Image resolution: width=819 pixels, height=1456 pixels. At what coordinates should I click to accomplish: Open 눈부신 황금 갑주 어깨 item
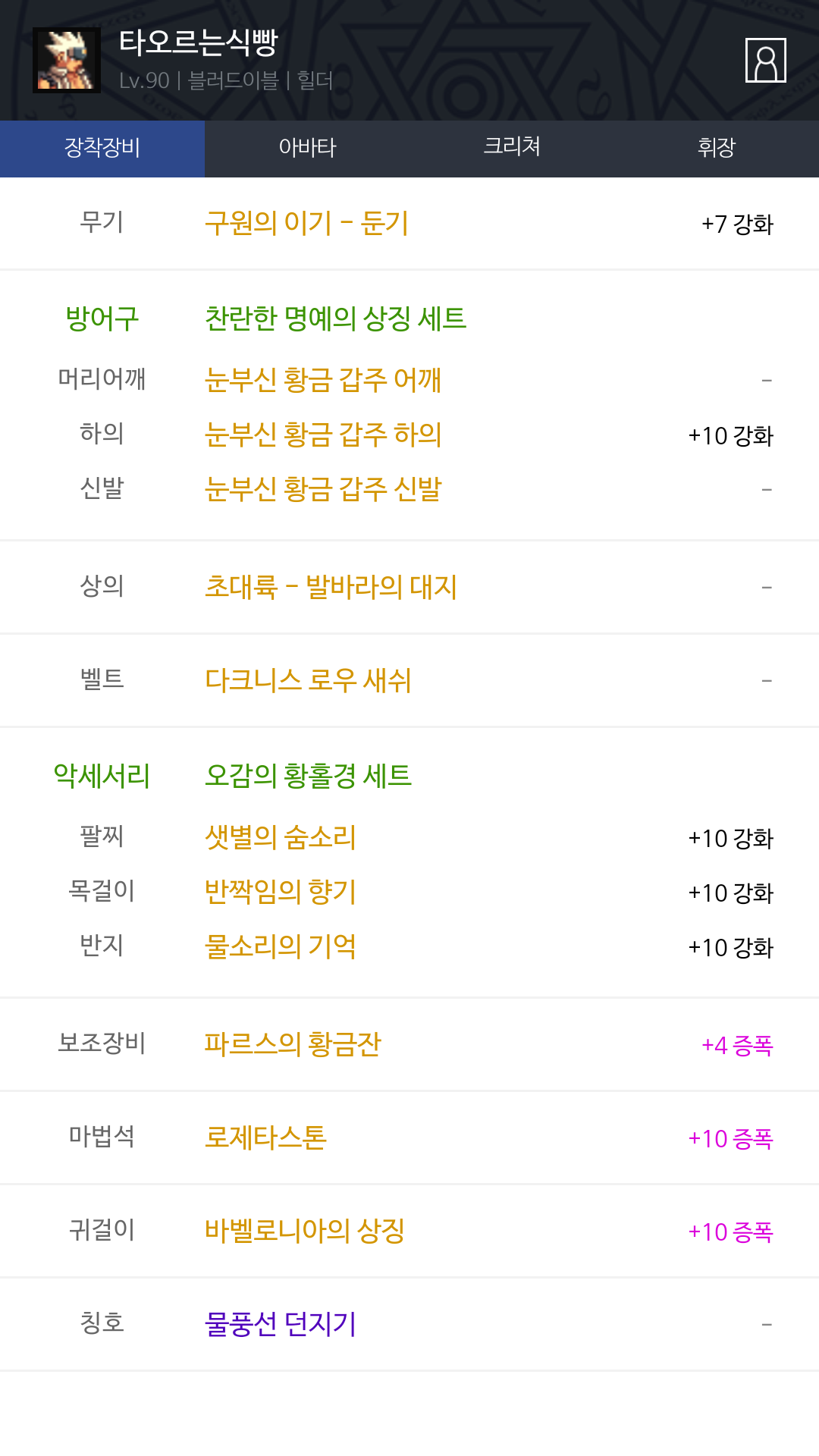(x=323, y=380)
